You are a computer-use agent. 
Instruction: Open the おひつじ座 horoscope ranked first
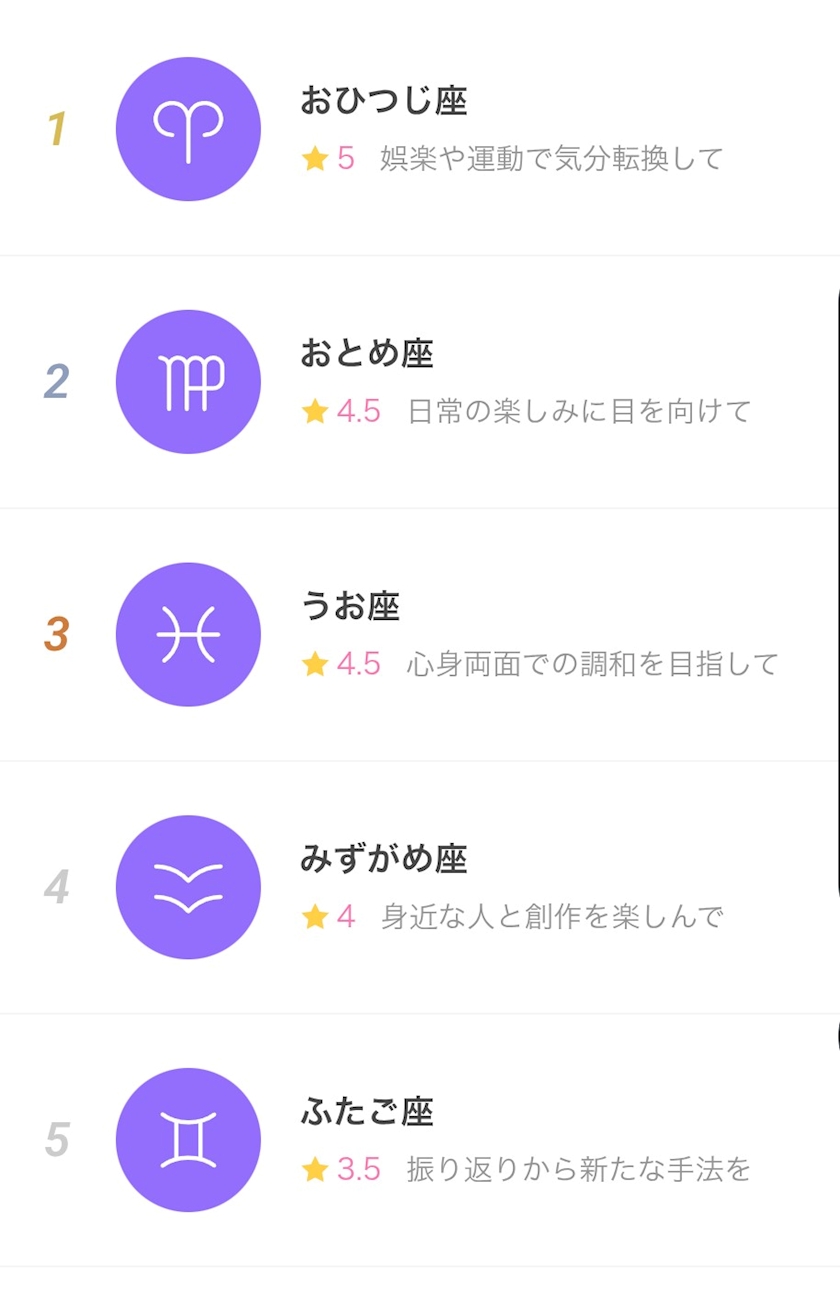pos(420,130)
